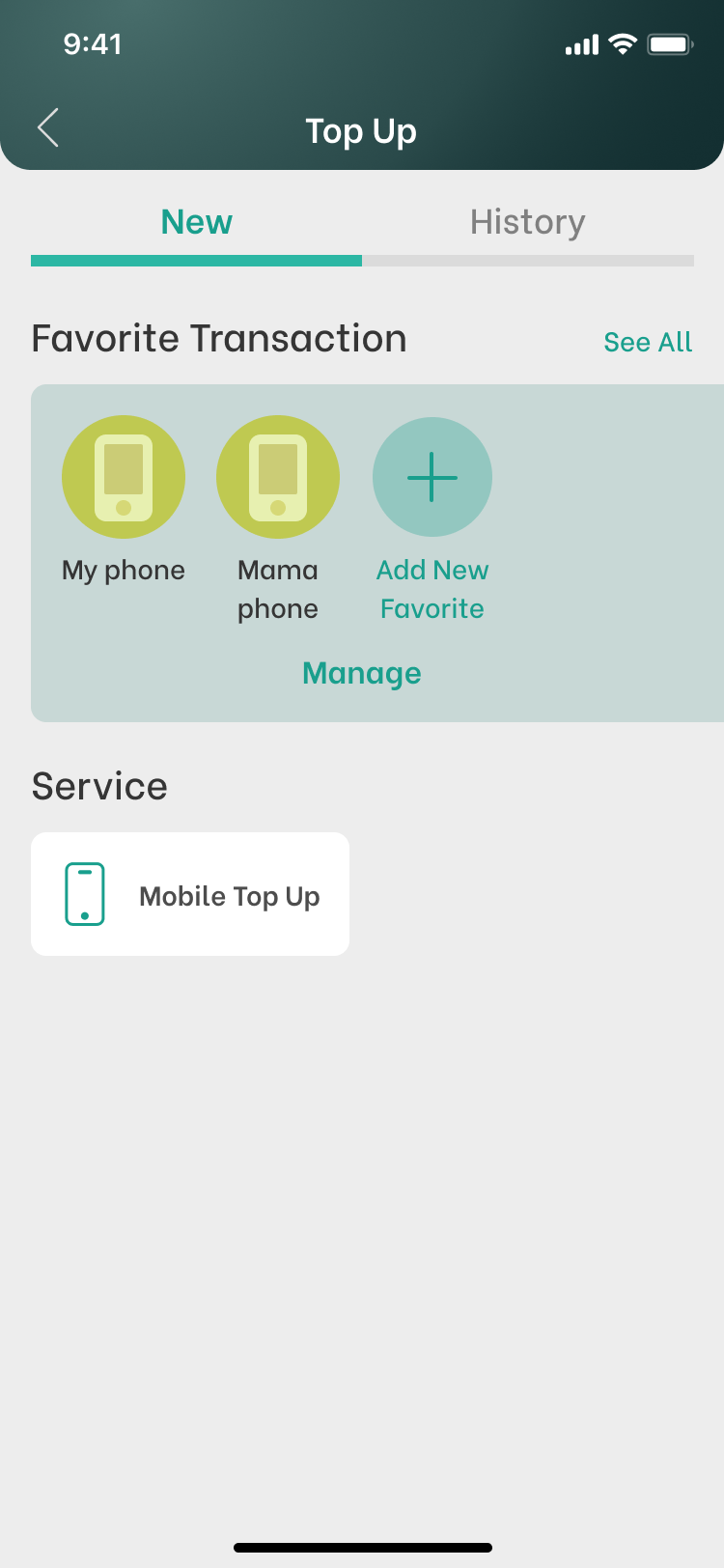Tap the Mobile Top Up text label
This screenshot has width=724, height=1568.
(229, 896)
